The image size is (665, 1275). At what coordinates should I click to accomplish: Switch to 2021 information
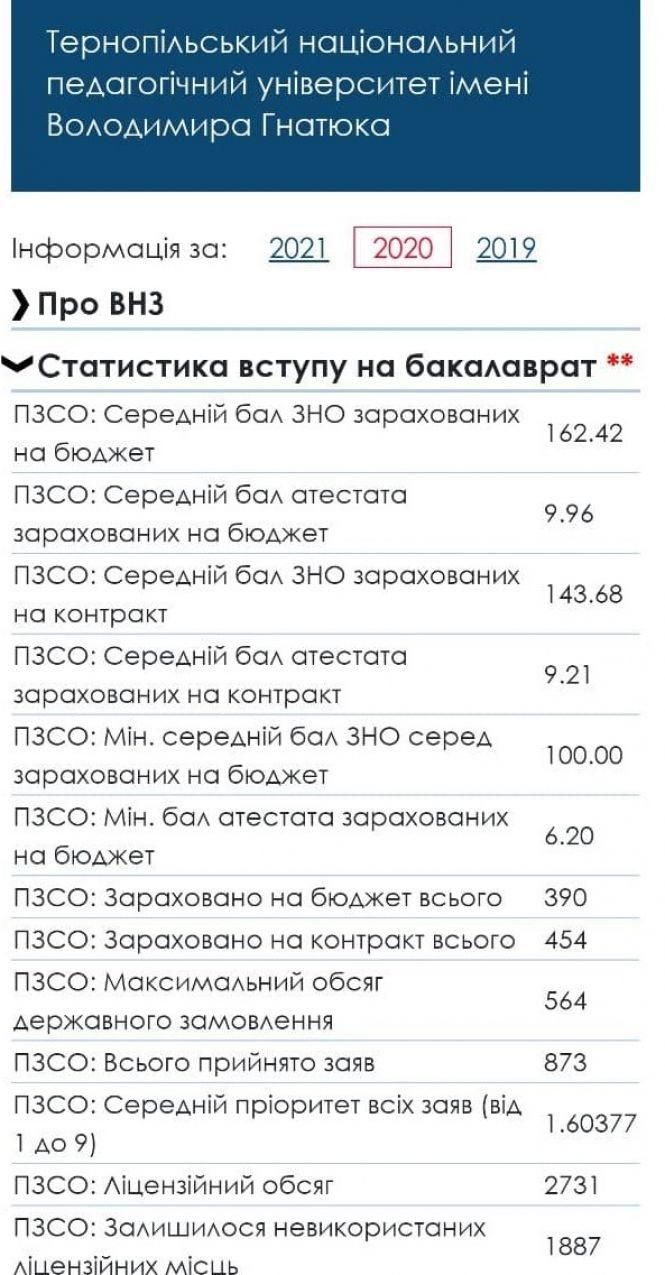tap(298, 248)
